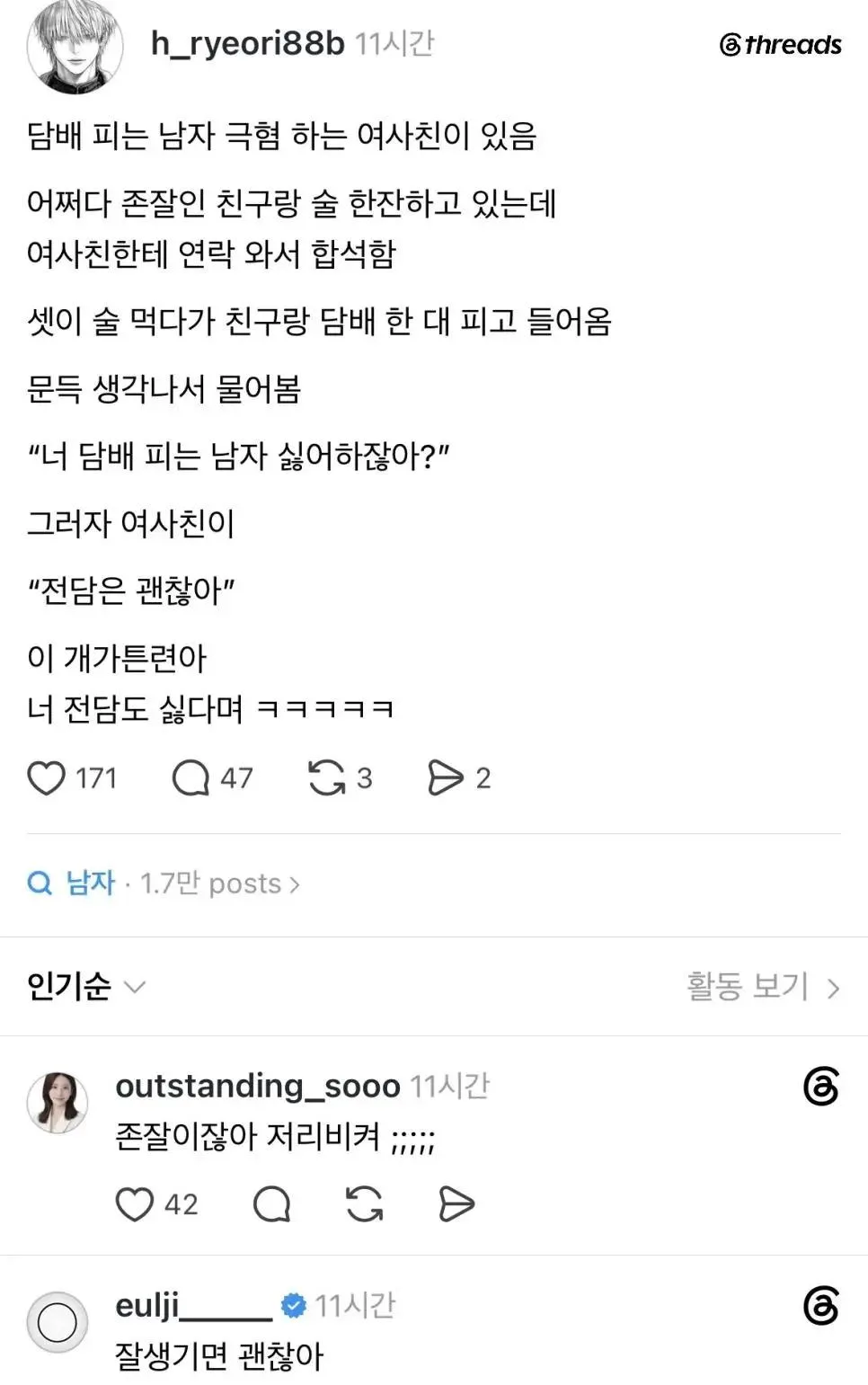Image resolution: width=868 pixels, height=1385 pixels.
Task: Open 활동 보기
Action: [764, 987]
